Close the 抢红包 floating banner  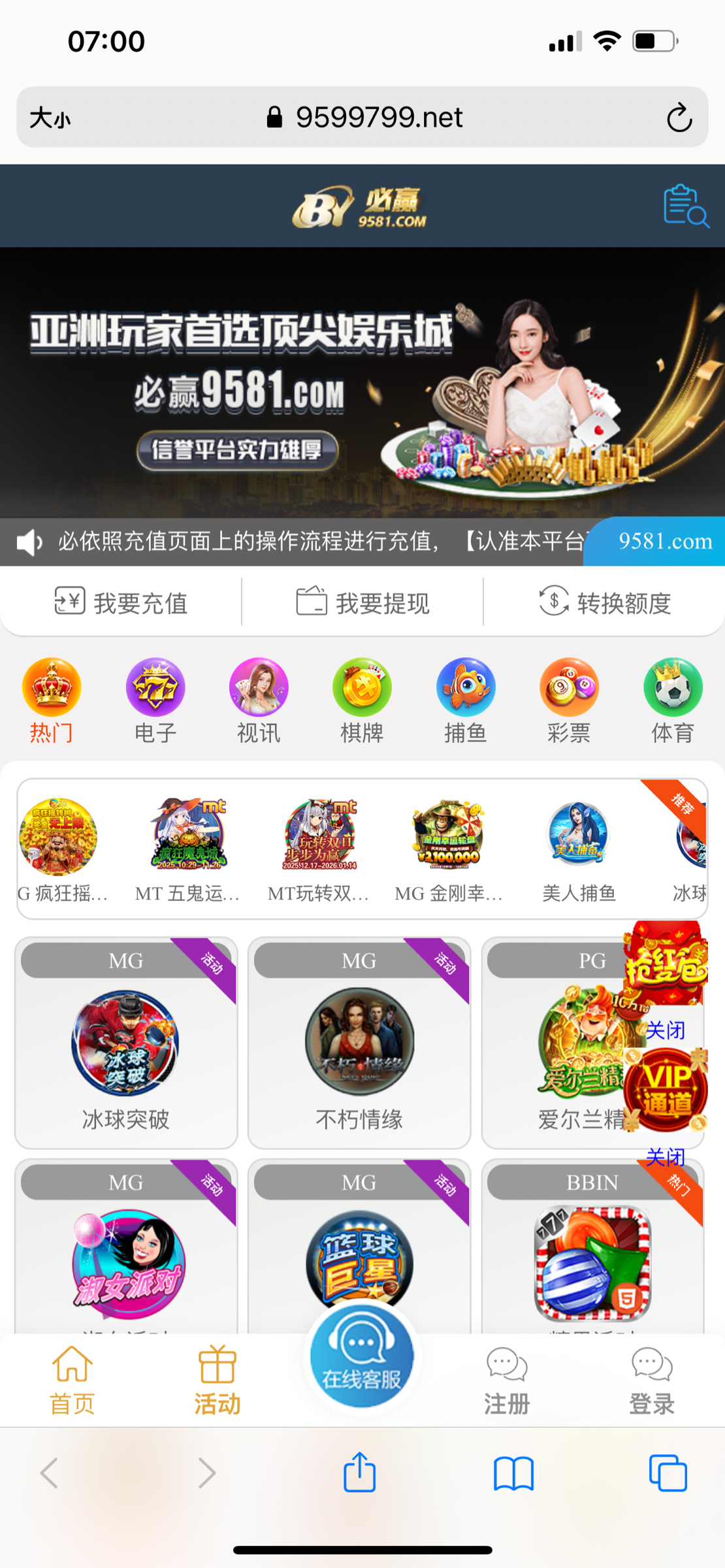tap(666, 1030)
